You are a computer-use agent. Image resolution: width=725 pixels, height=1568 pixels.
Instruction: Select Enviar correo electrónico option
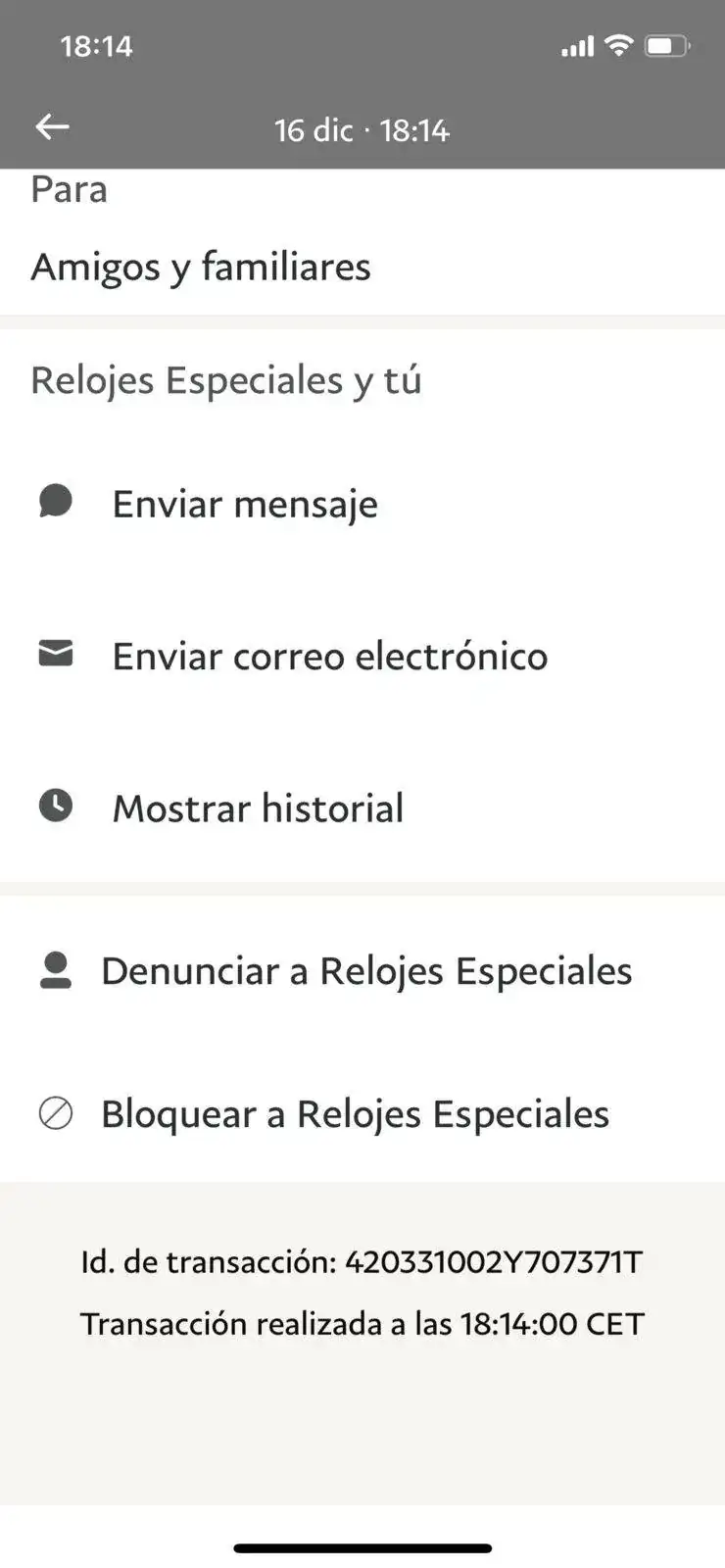[330, 656]
